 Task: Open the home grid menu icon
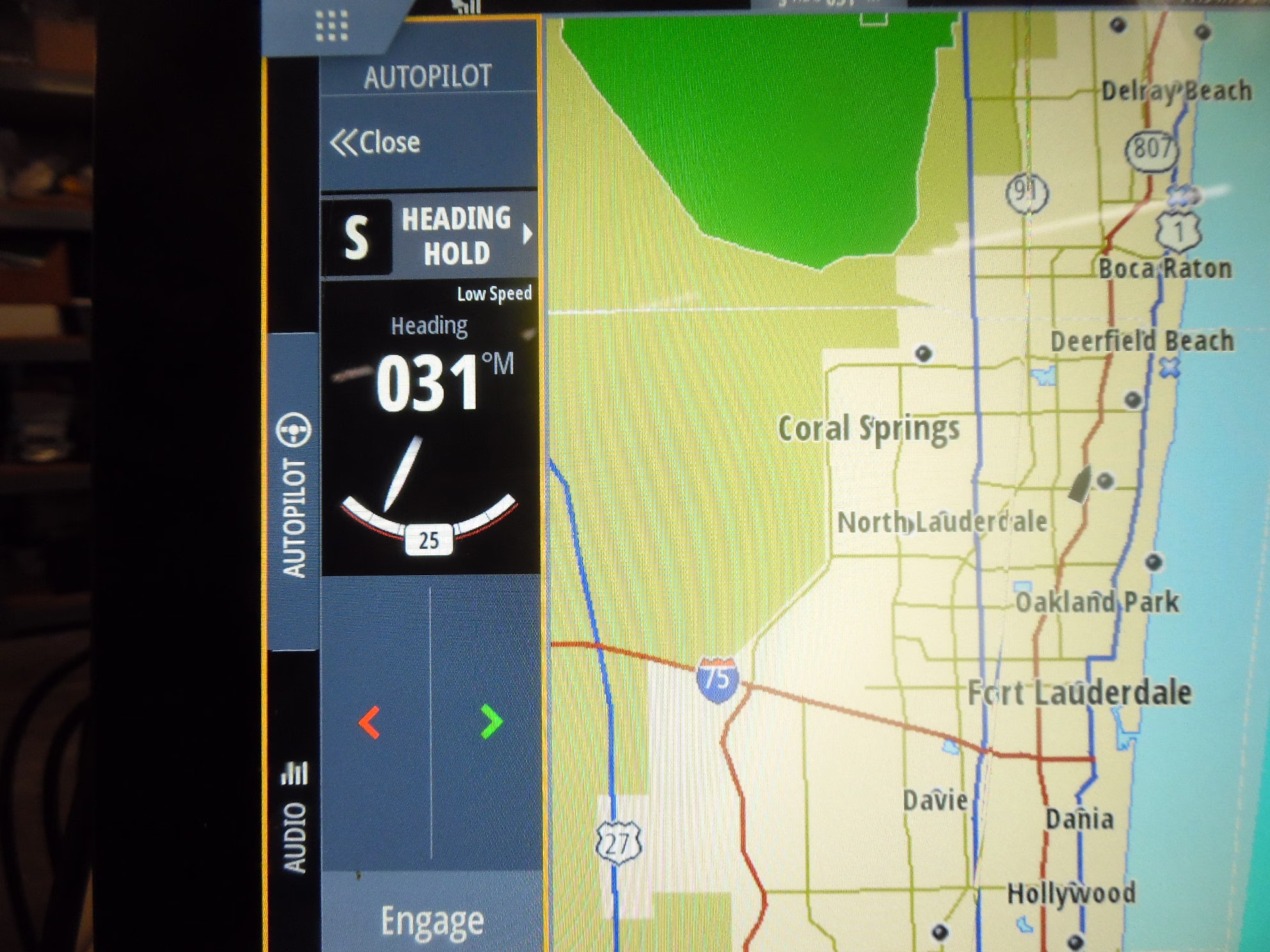(332, 27)
